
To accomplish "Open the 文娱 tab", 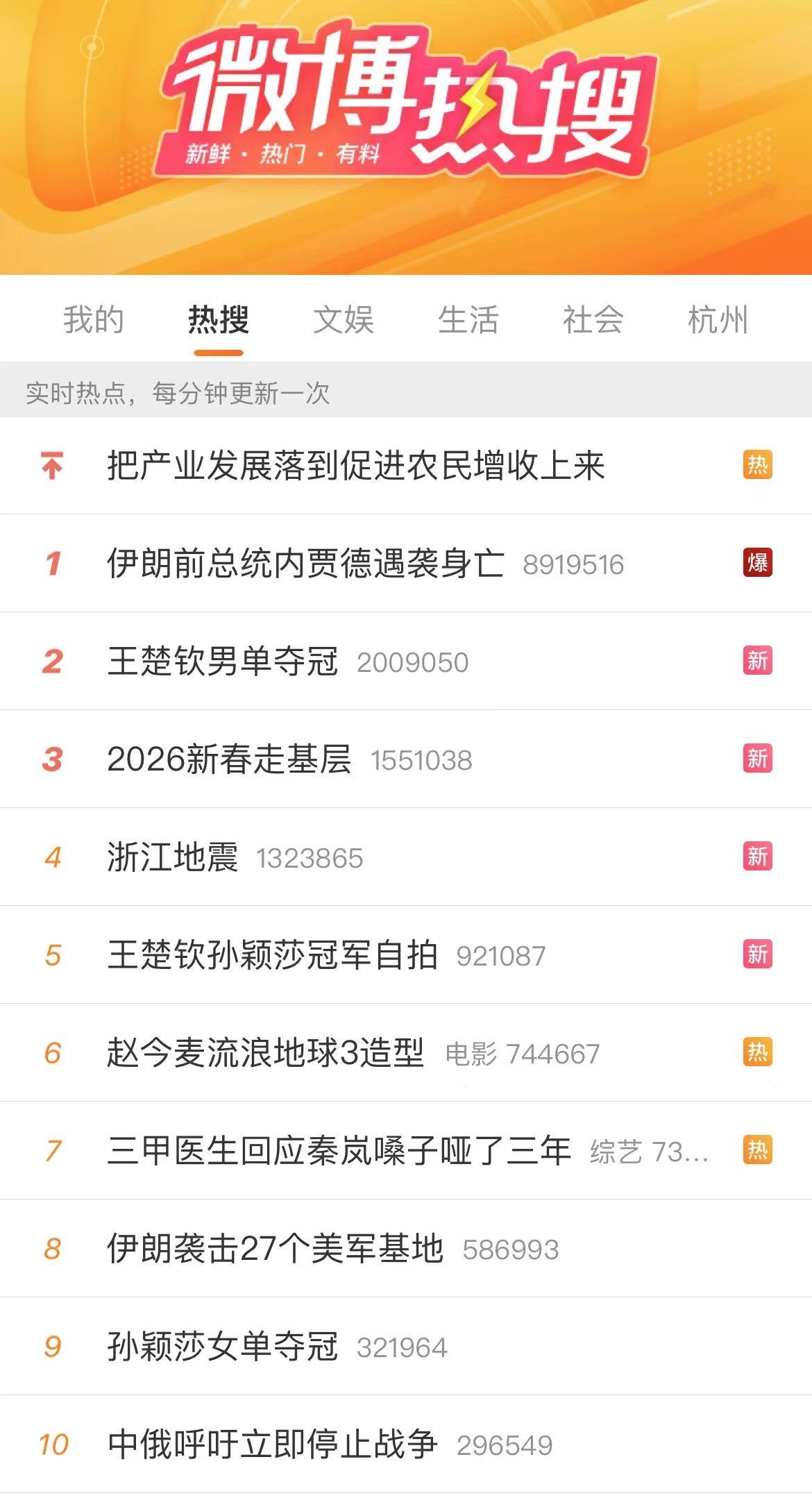I will coord(343,320).
